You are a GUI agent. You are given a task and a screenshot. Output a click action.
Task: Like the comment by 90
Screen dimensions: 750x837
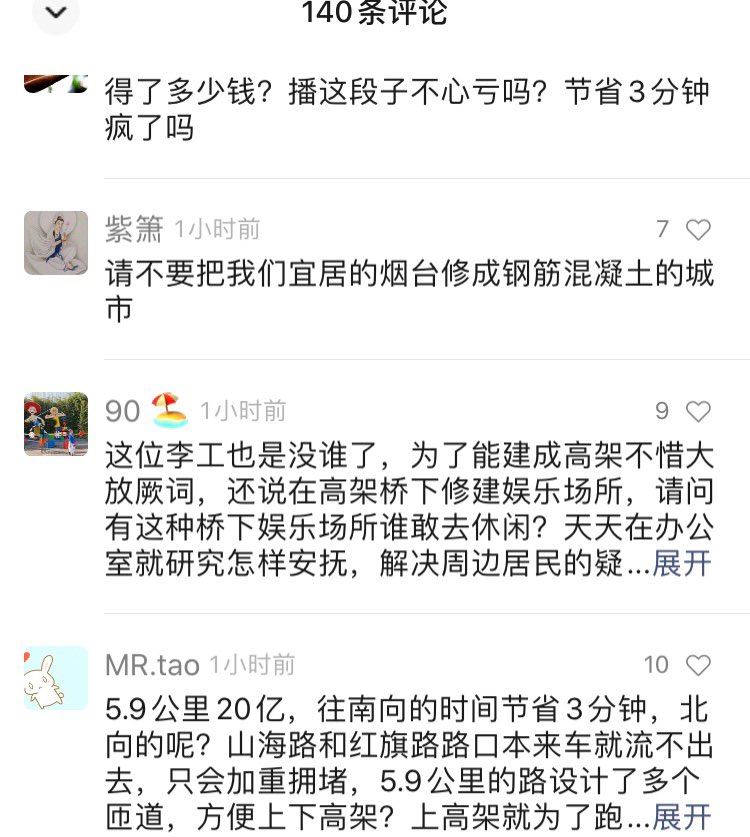click(698, 411)
